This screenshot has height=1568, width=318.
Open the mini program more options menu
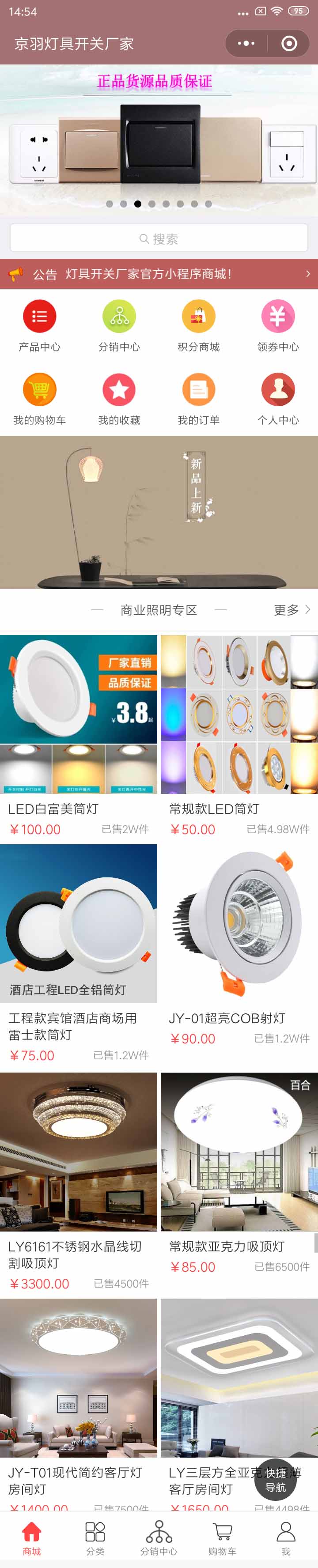[x=246, y=43]
